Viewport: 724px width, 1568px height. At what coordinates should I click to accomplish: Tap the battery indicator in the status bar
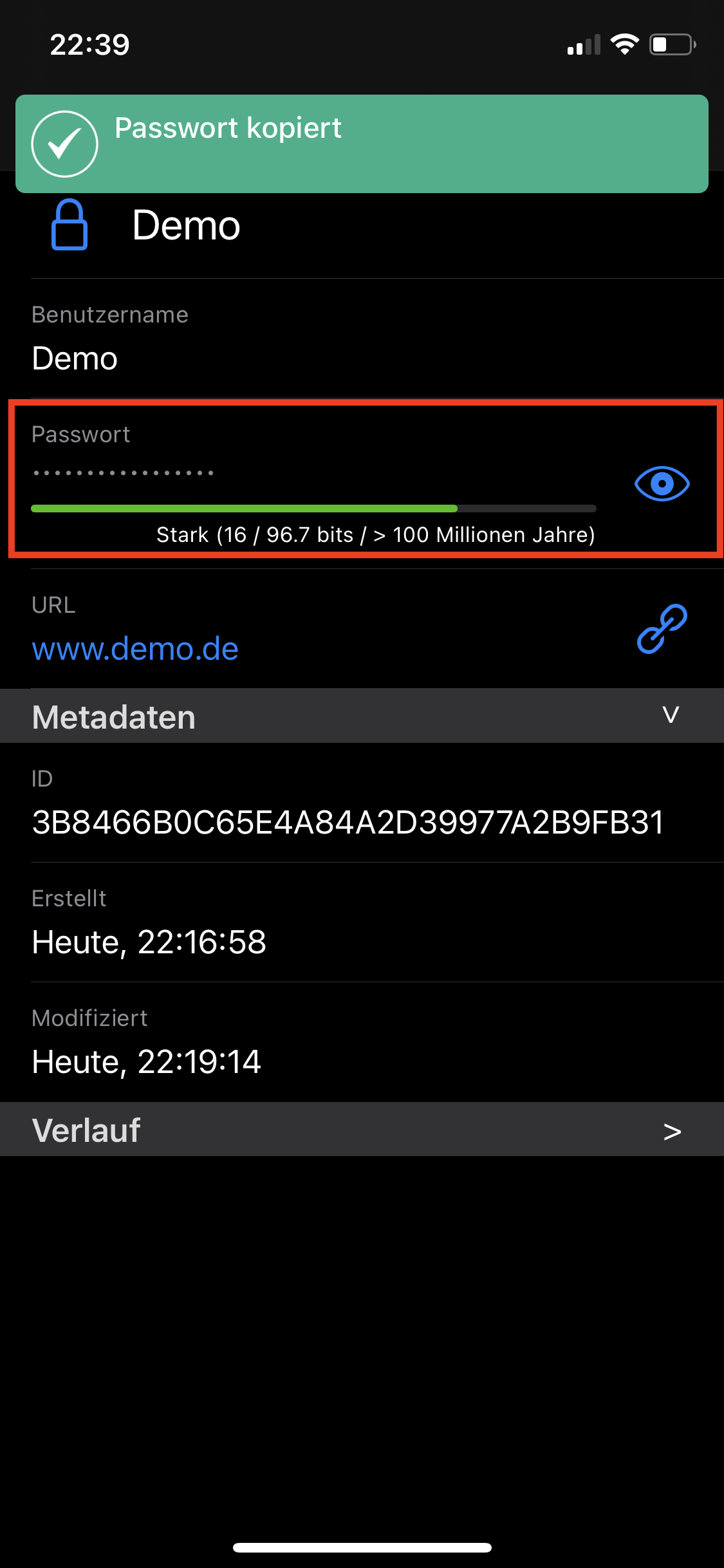[669, 43]
